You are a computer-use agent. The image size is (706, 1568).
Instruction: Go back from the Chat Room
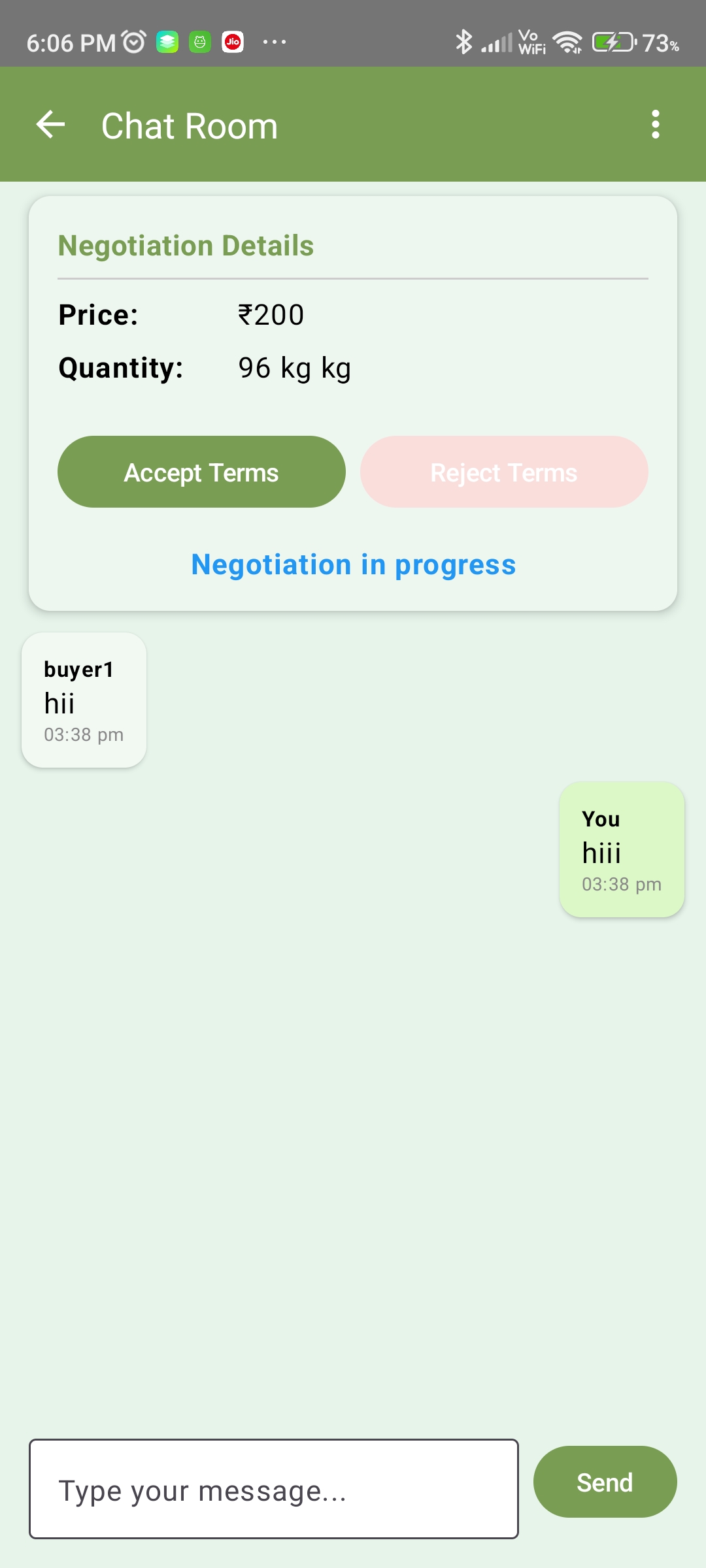click(50, 125)
